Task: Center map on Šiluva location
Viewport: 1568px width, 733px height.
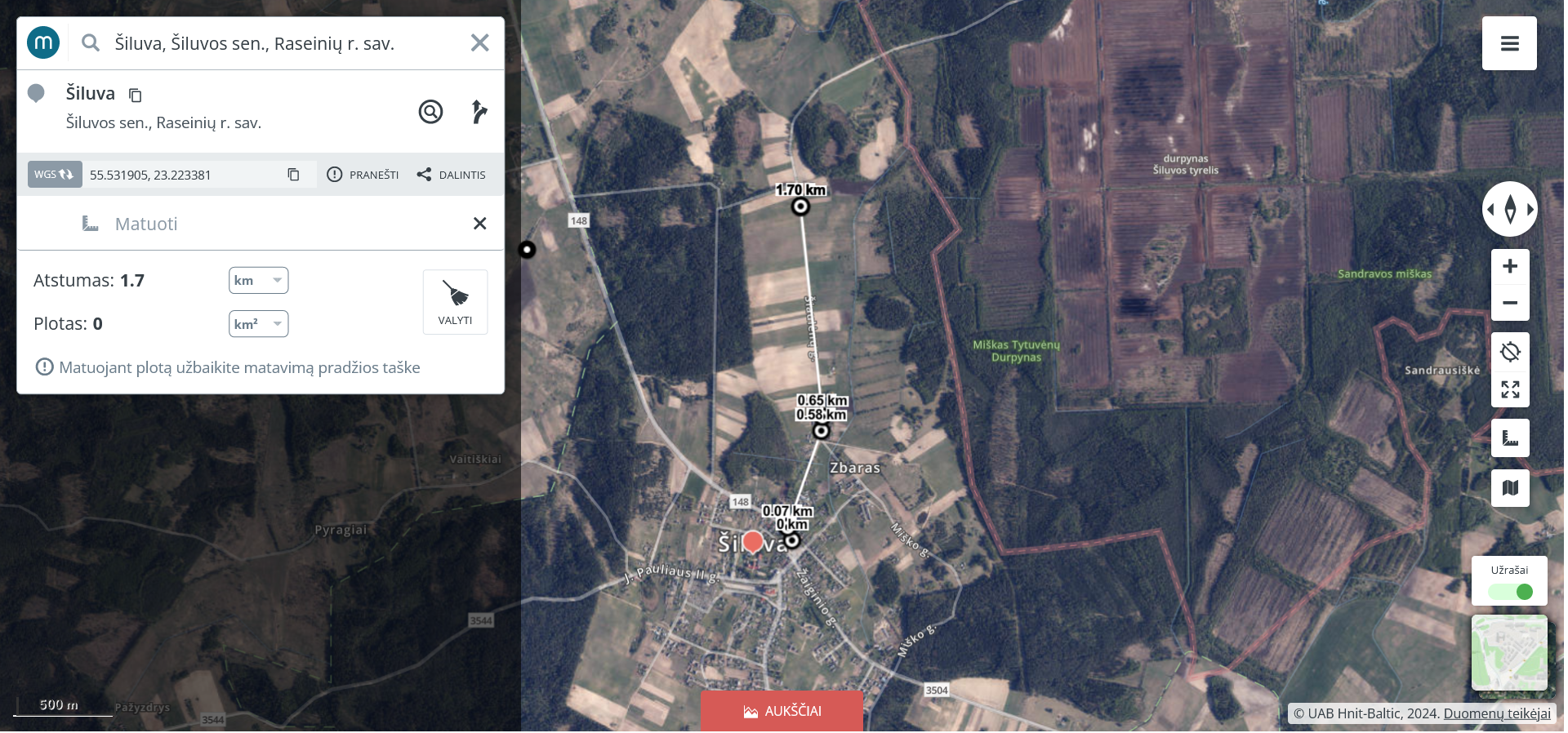Action: point(430,111)
